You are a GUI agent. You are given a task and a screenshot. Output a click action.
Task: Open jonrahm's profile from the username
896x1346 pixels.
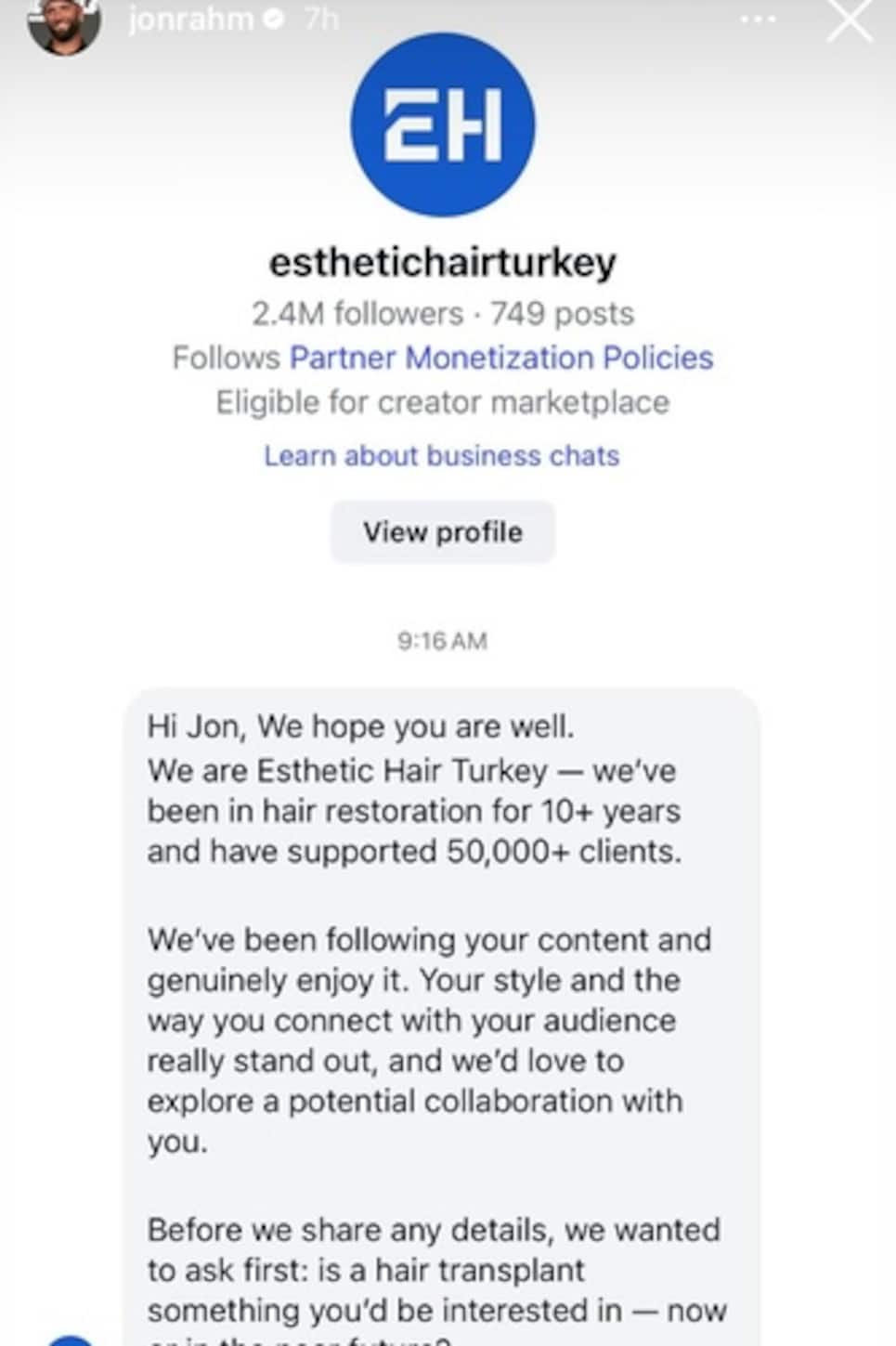tap(190, 19)
